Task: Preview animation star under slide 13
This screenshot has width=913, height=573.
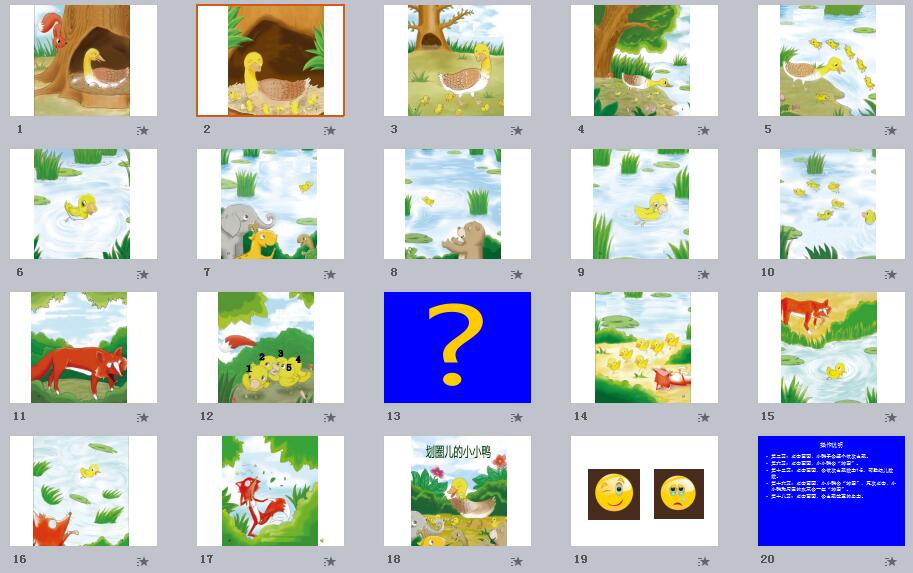Action: [x=517, y=417]
